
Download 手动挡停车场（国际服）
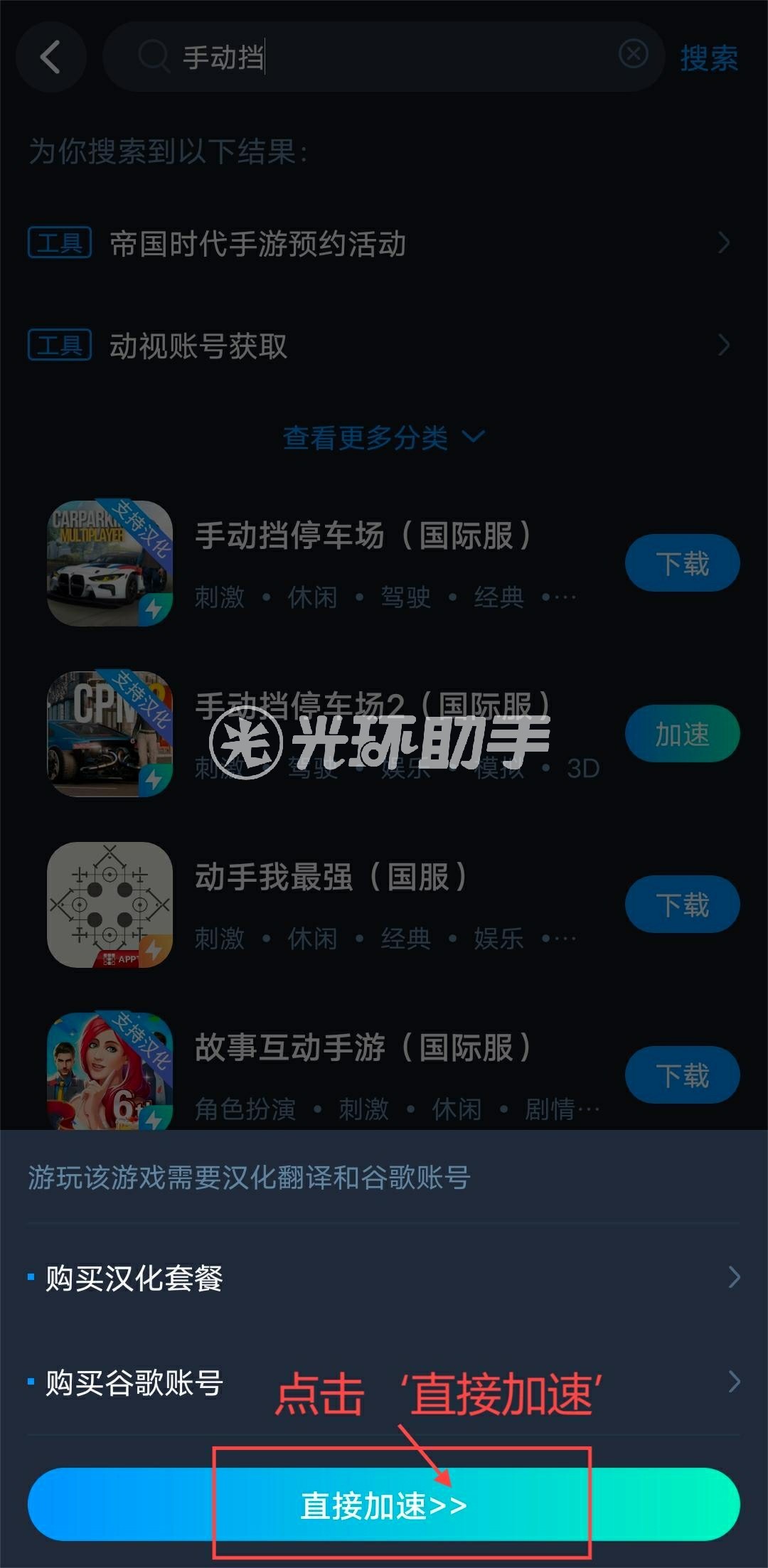pos(682,563)
